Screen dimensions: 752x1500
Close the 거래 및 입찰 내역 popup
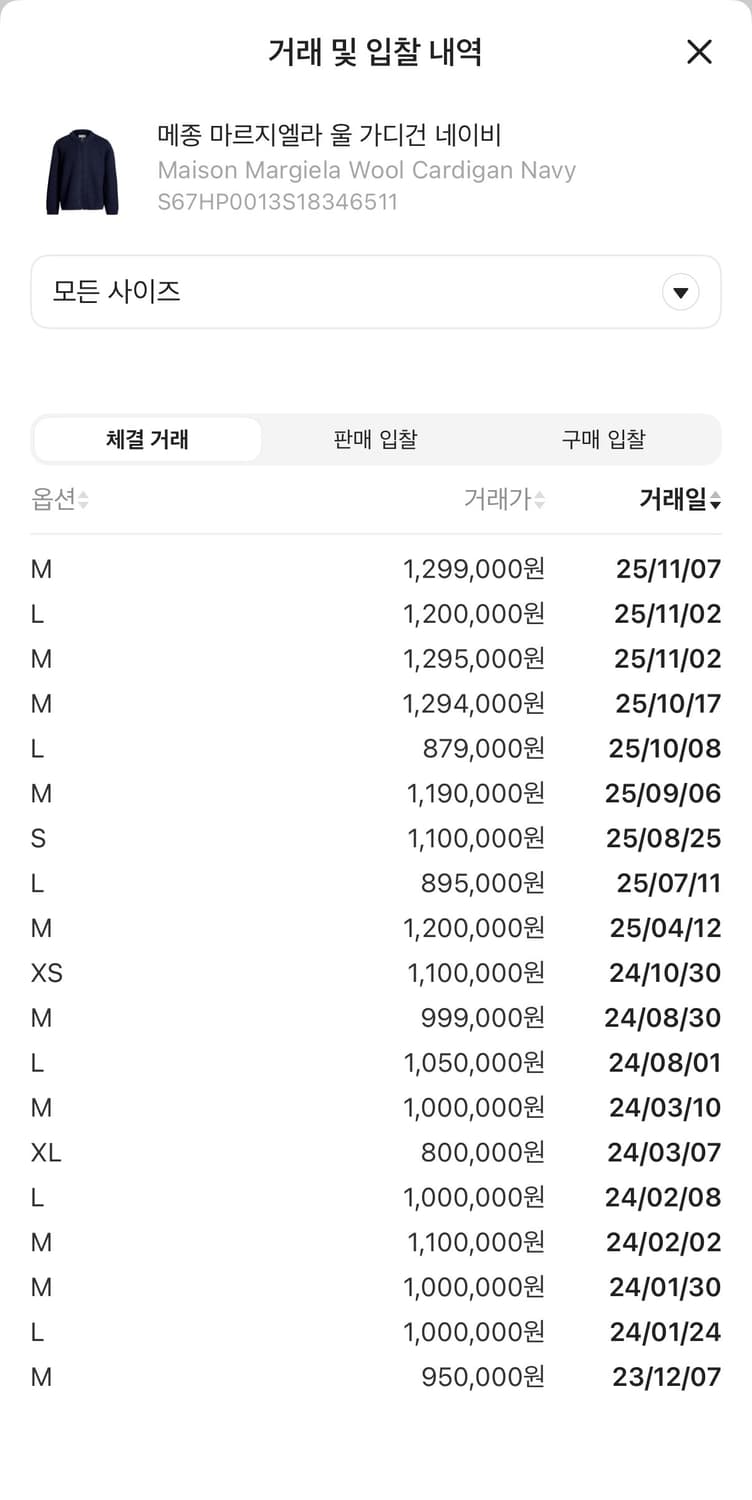[699, 53]
